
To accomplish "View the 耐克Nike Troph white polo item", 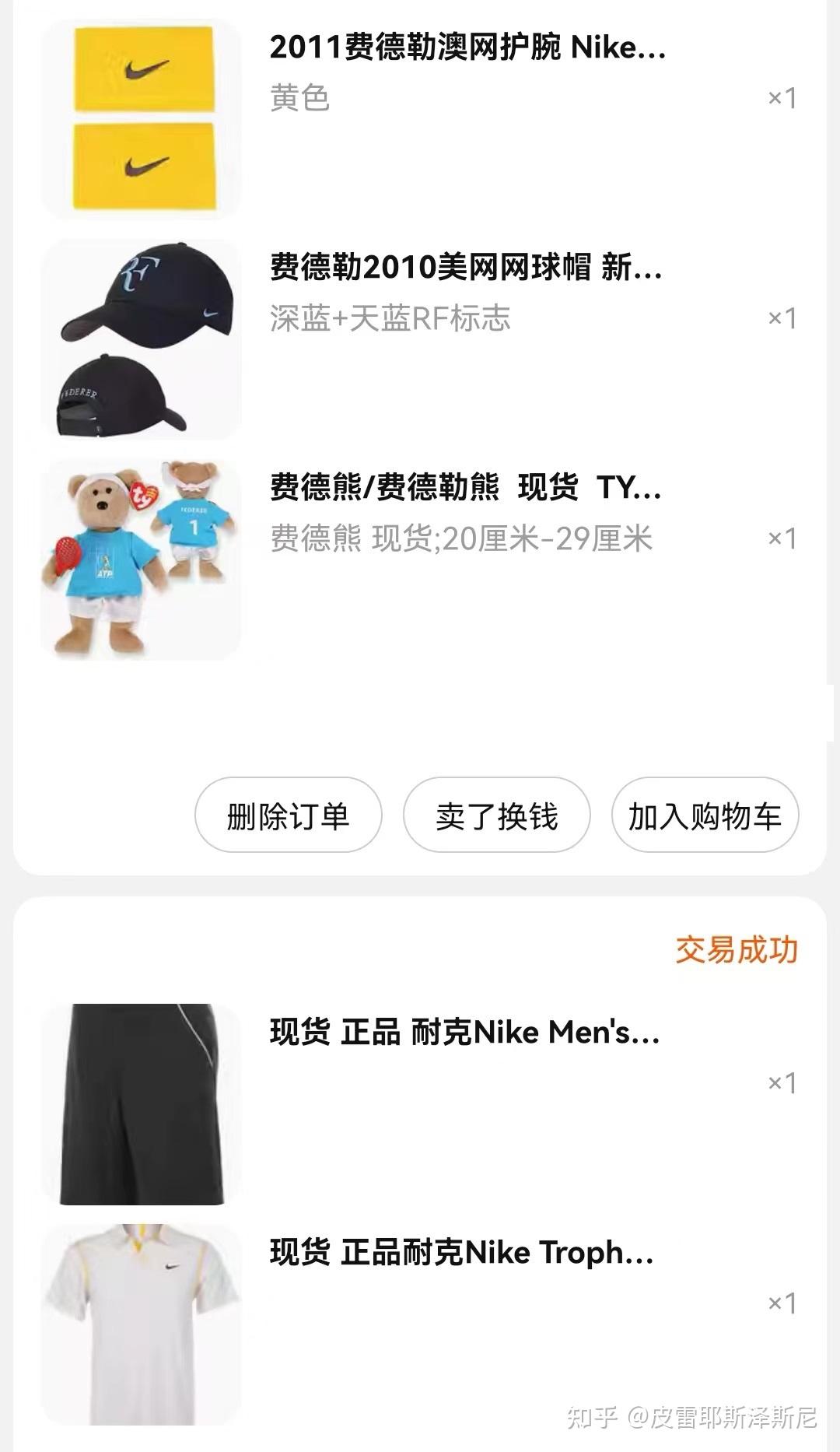I will pyautogui.click(x=461, y=1253).
